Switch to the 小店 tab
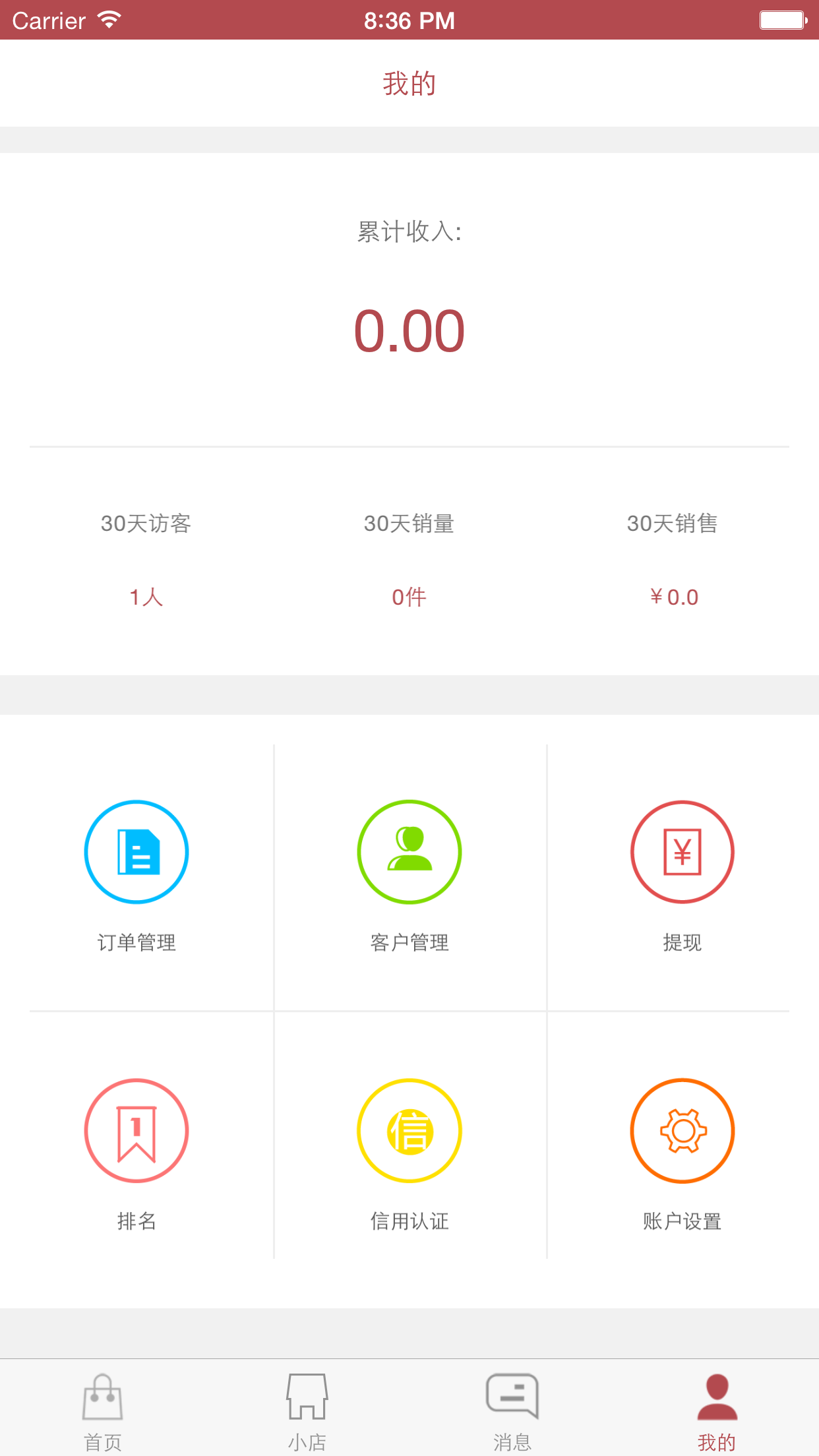The image size is (819, 1456). pos(307,1411)
